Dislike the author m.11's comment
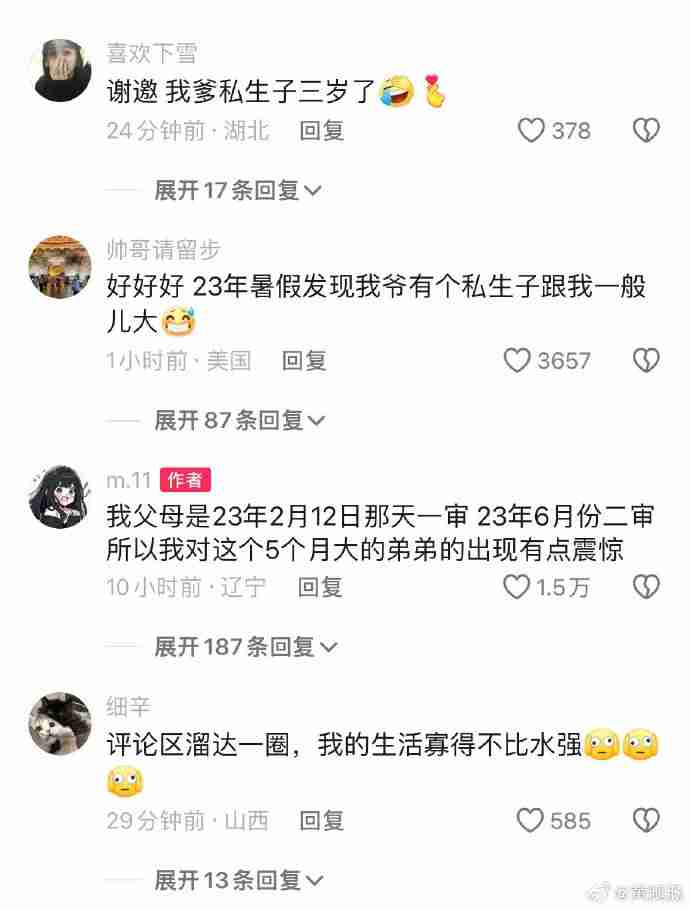The width and height of the screenshot is (690, 909). tap(647, 587)
